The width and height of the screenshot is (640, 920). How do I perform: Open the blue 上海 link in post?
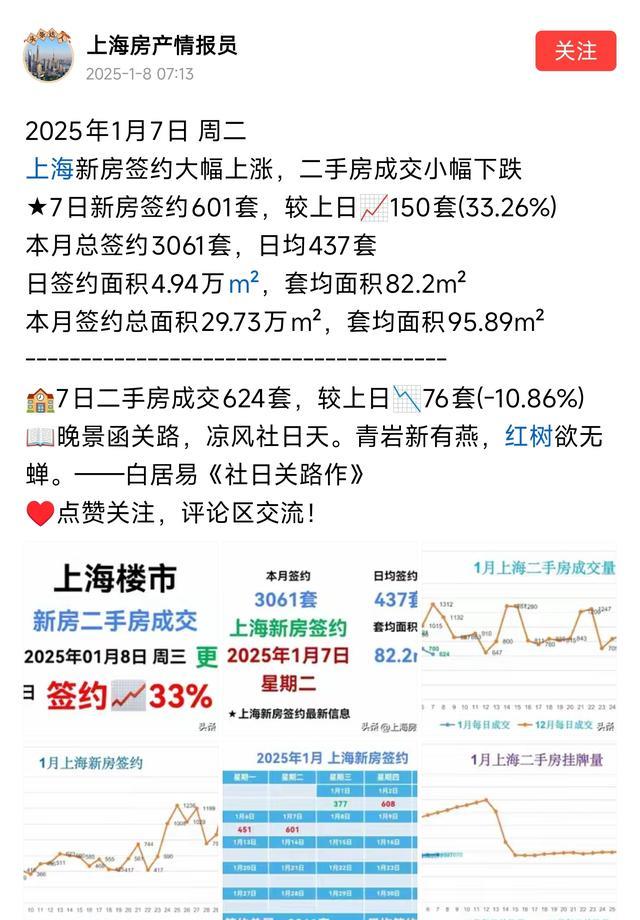pos(49,170)
